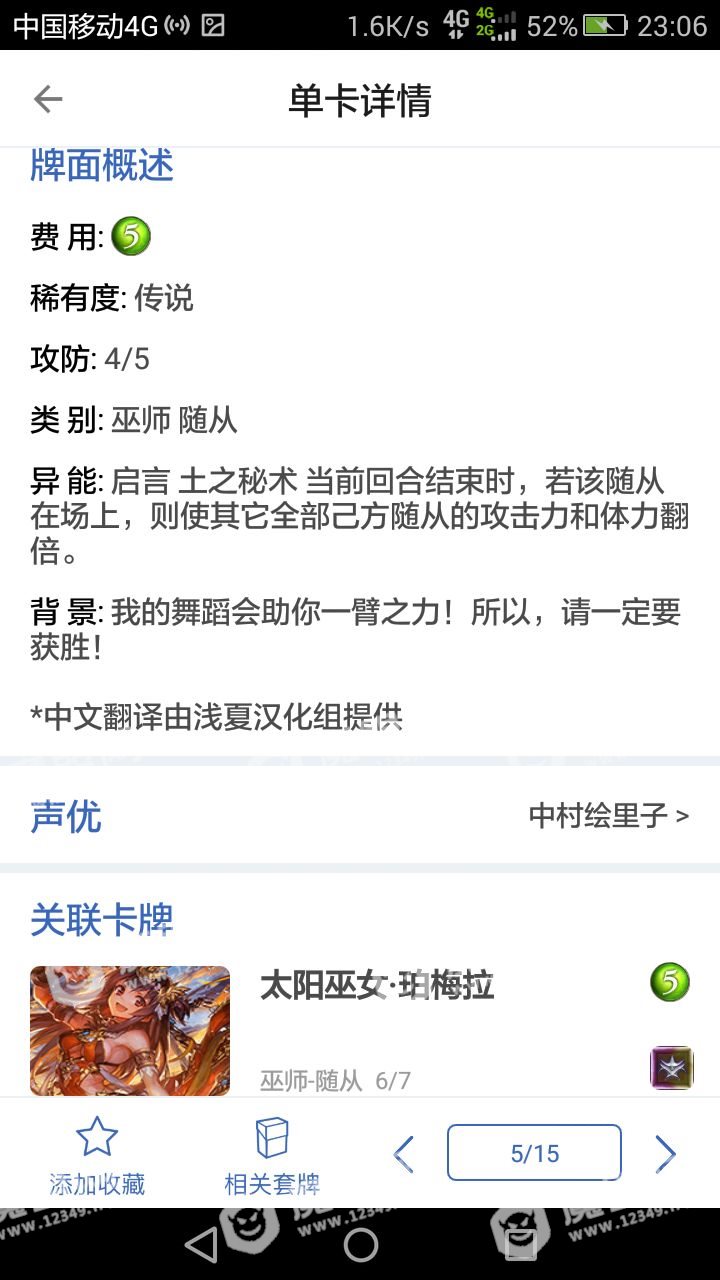Open 相关套牌 related decks
This screenshot has height=1280, width=720.
272,1155
